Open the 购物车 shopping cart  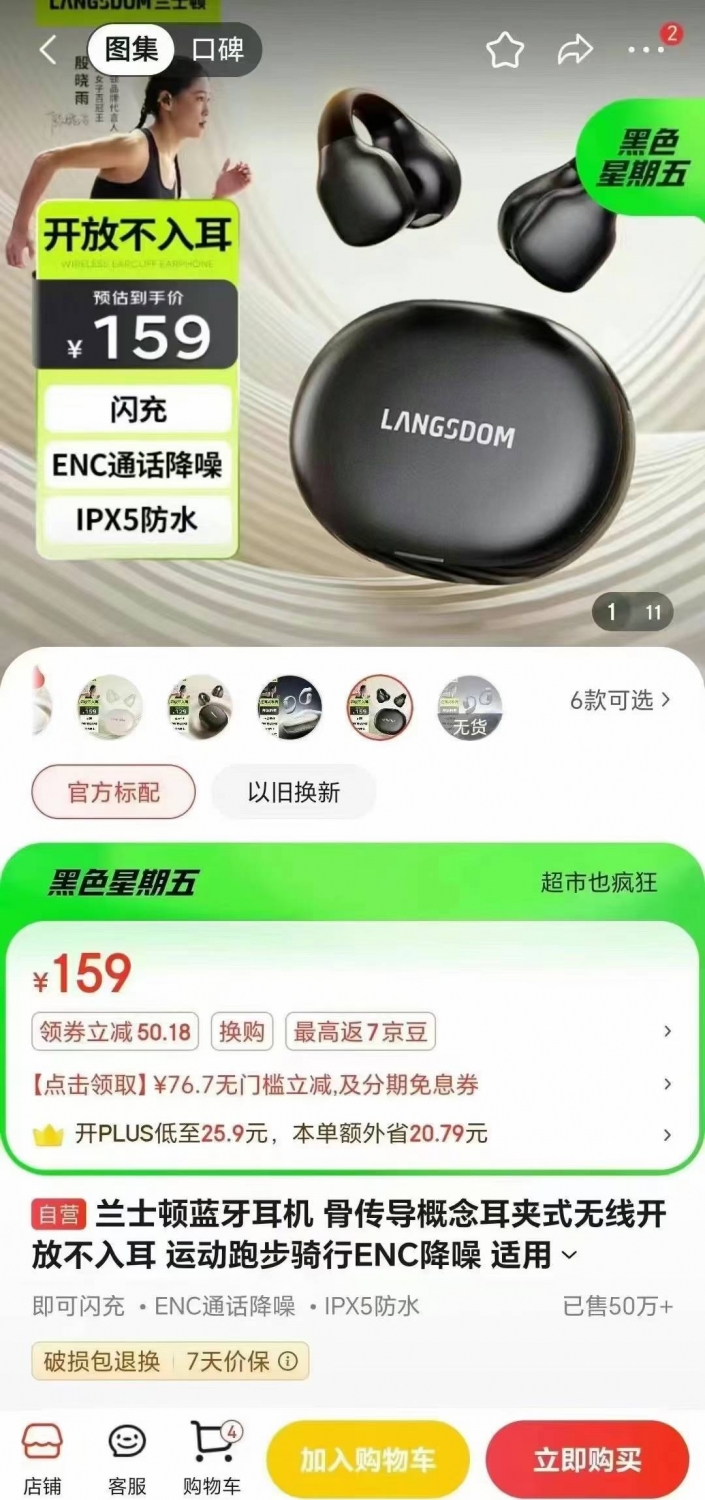[212, 1456]
